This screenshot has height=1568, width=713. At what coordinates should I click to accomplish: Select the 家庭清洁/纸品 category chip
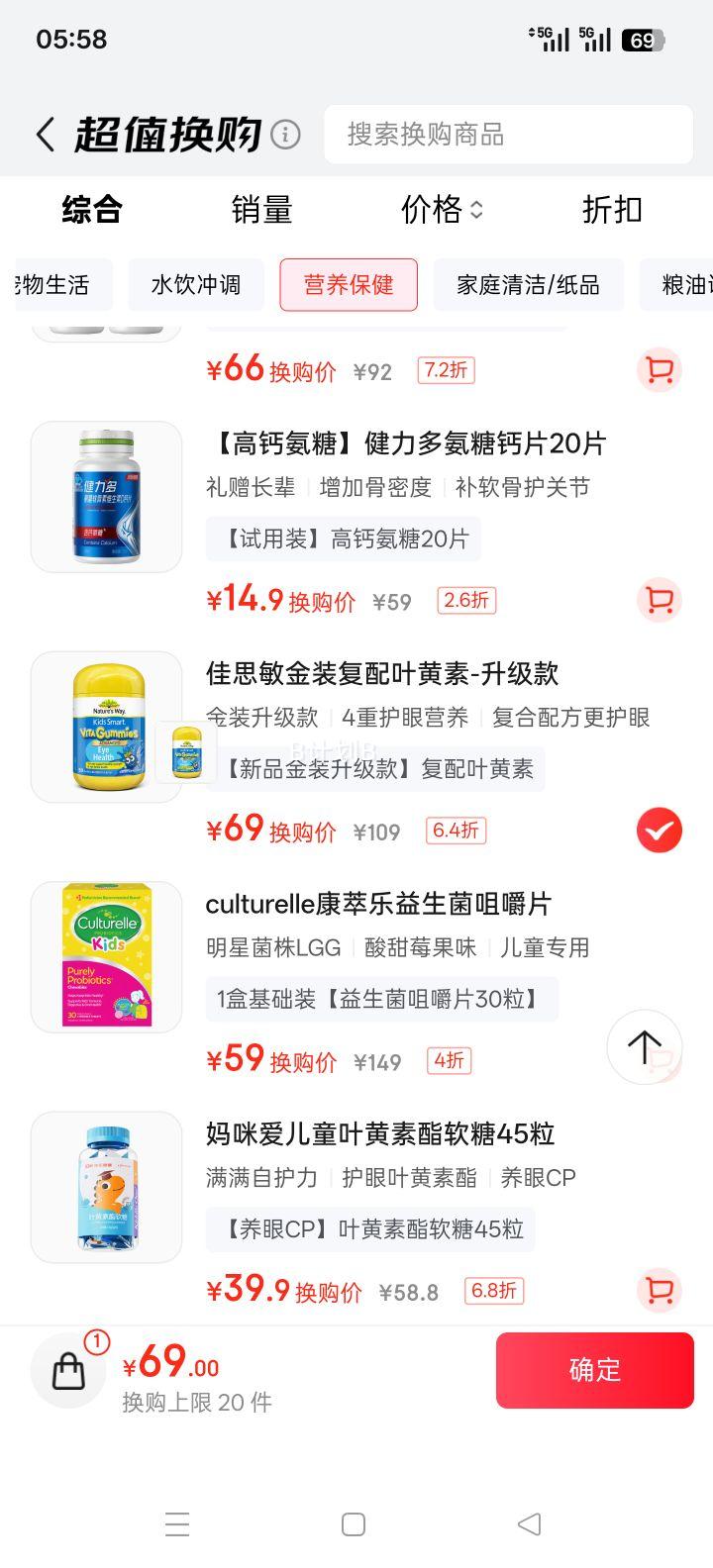(528, 285)
